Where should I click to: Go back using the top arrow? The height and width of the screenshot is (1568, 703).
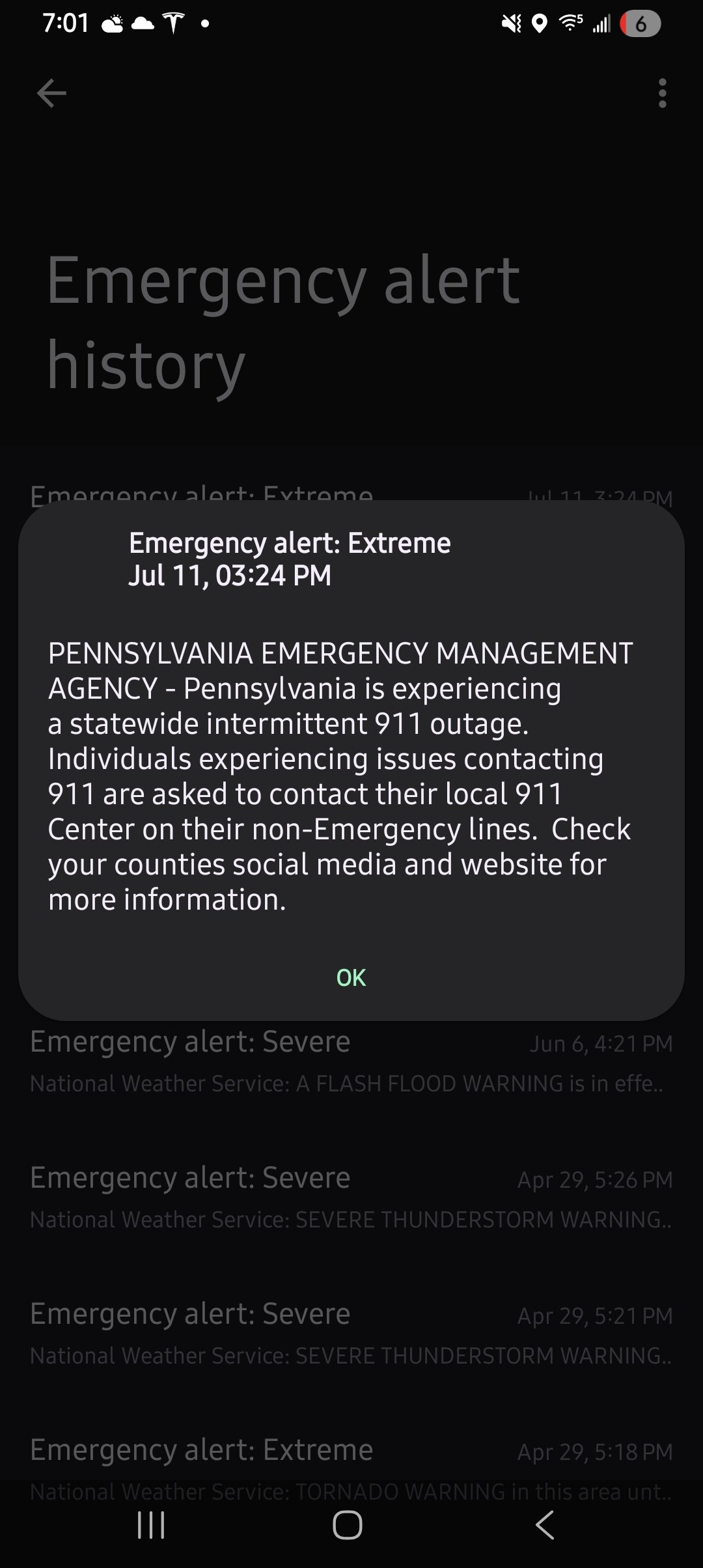pyautogui.click(x=51, y=93)
